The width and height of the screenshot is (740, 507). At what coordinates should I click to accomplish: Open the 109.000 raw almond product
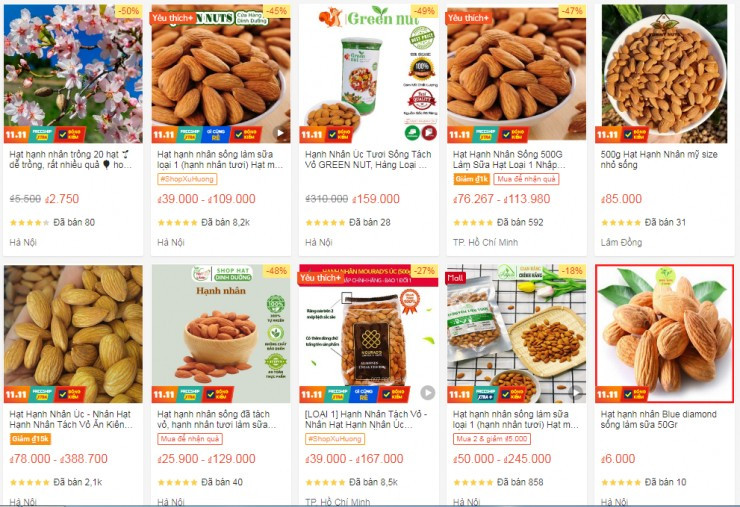tap(220, 160)
